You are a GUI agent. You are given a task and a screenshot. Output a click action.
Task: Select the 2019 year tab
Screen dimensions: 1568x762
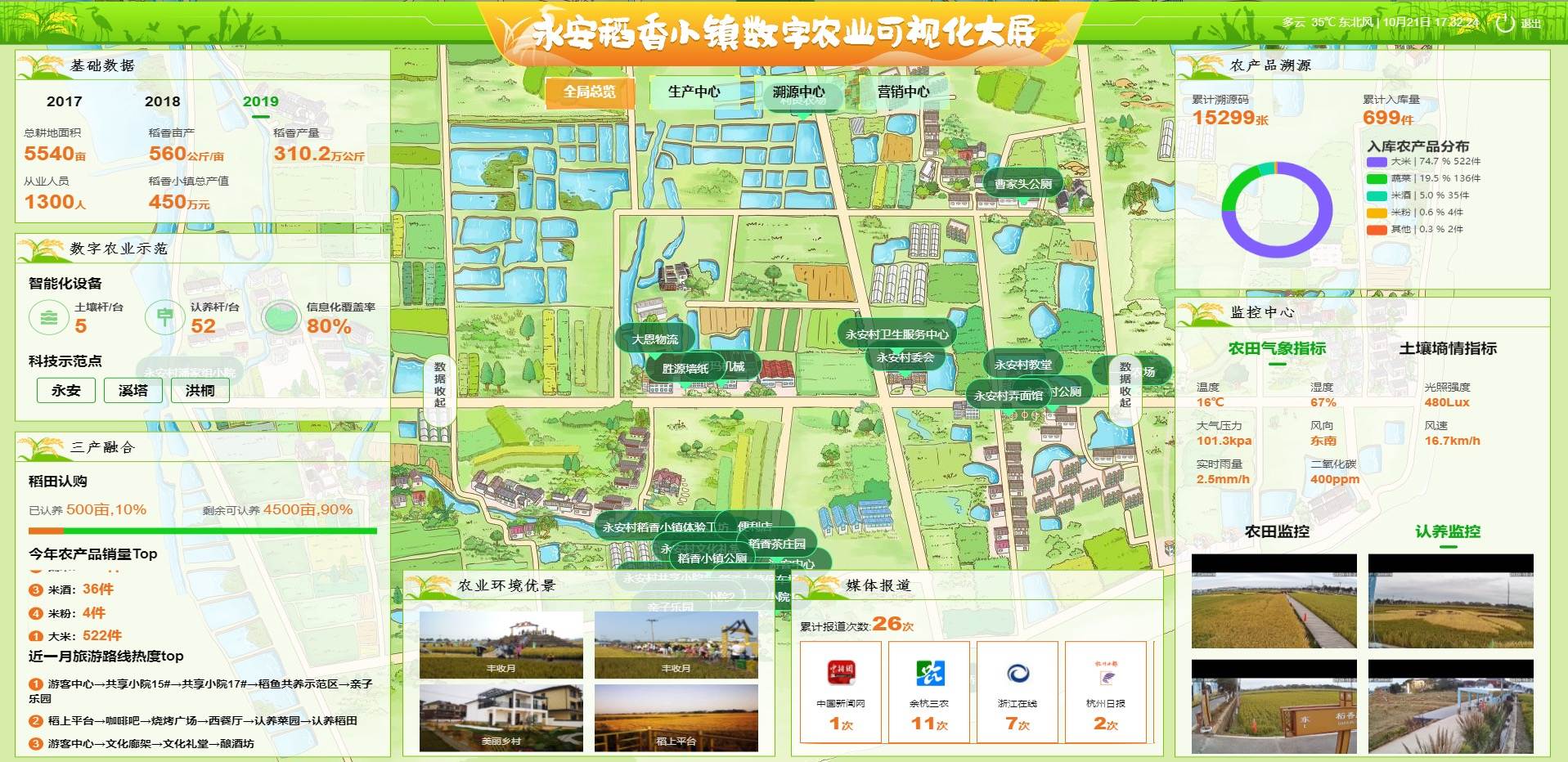[x=260, y=101]
